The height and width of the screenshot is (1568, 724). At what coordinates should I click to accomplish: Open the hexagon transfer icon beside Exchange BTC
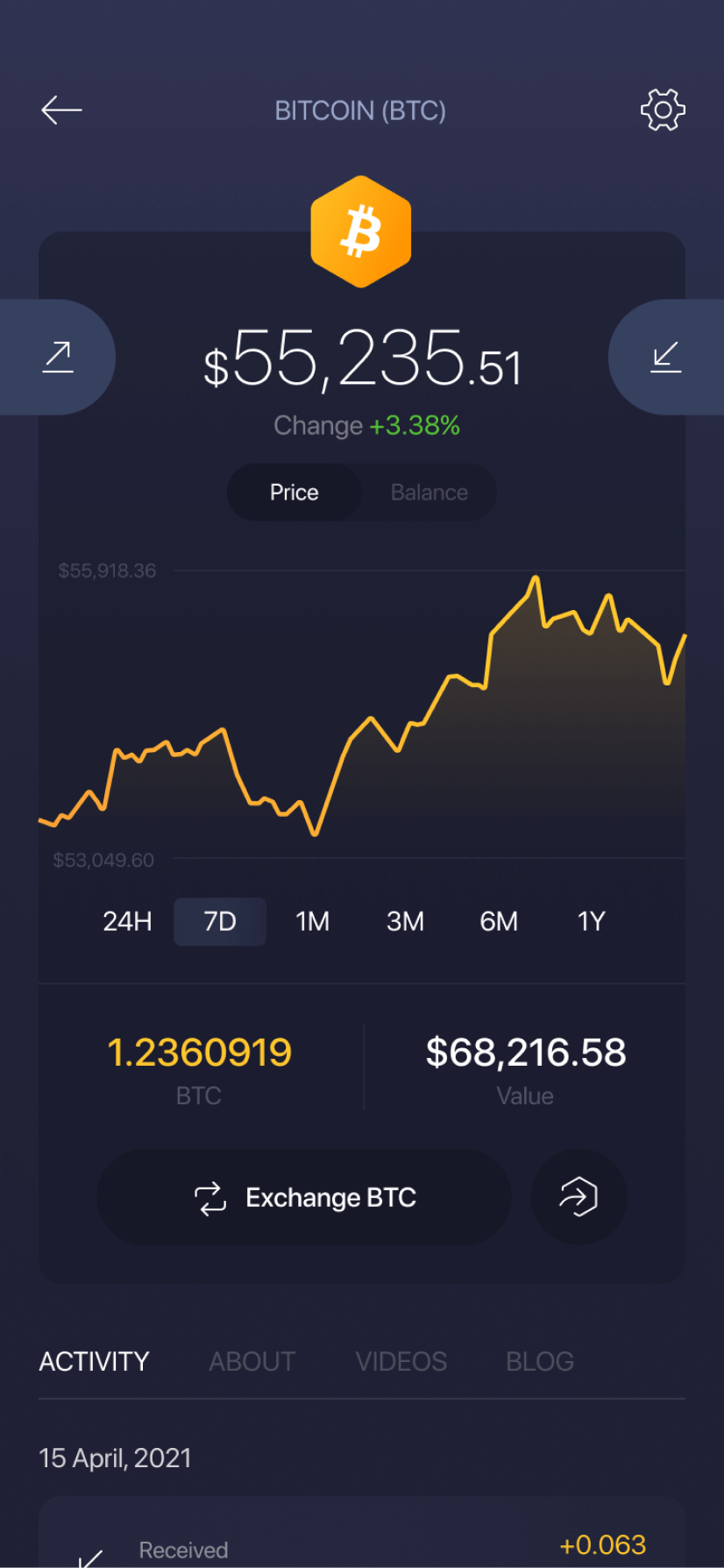(x=578, y=1197)
